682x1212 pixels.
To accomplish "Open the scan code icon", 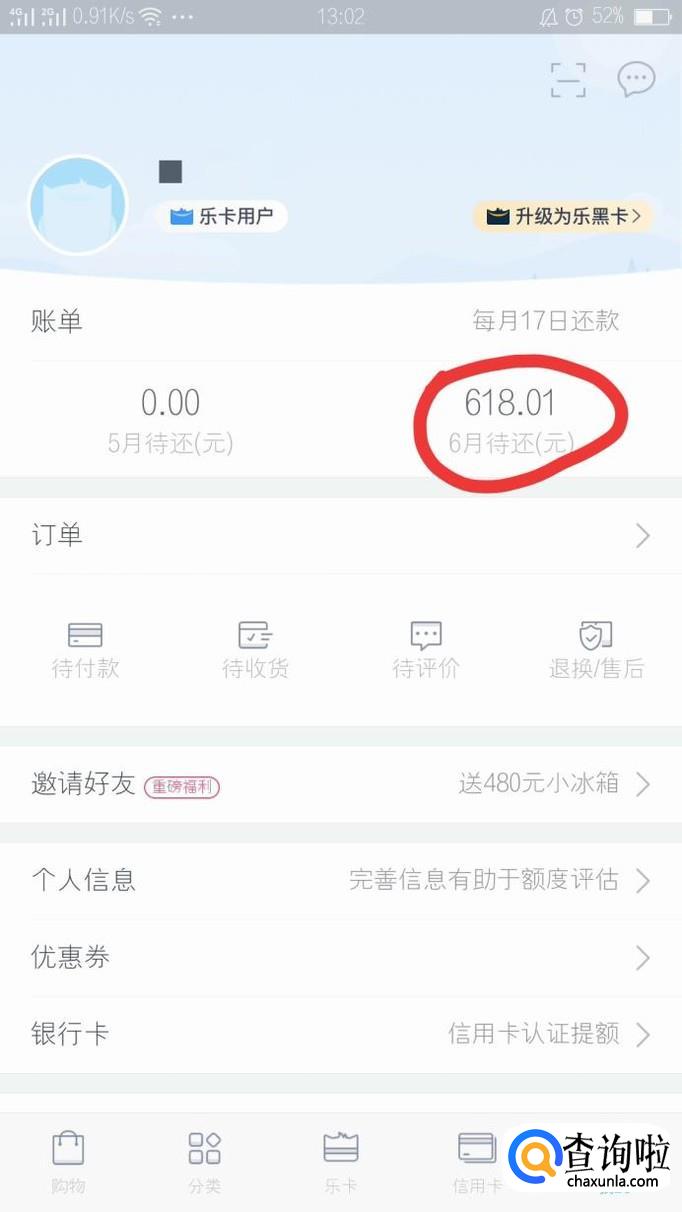I will coord(568,79).
